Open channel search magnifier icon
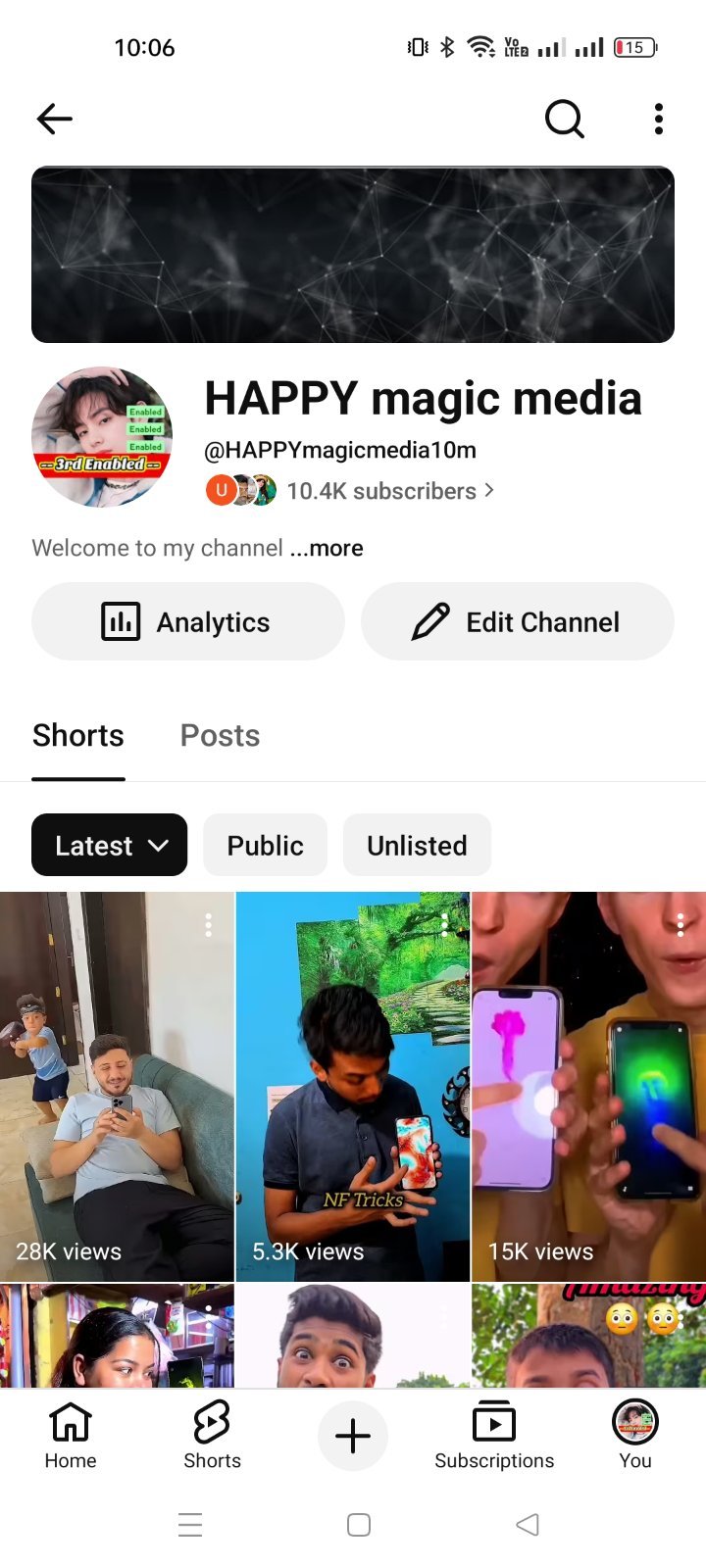 (x=564, y=120)
